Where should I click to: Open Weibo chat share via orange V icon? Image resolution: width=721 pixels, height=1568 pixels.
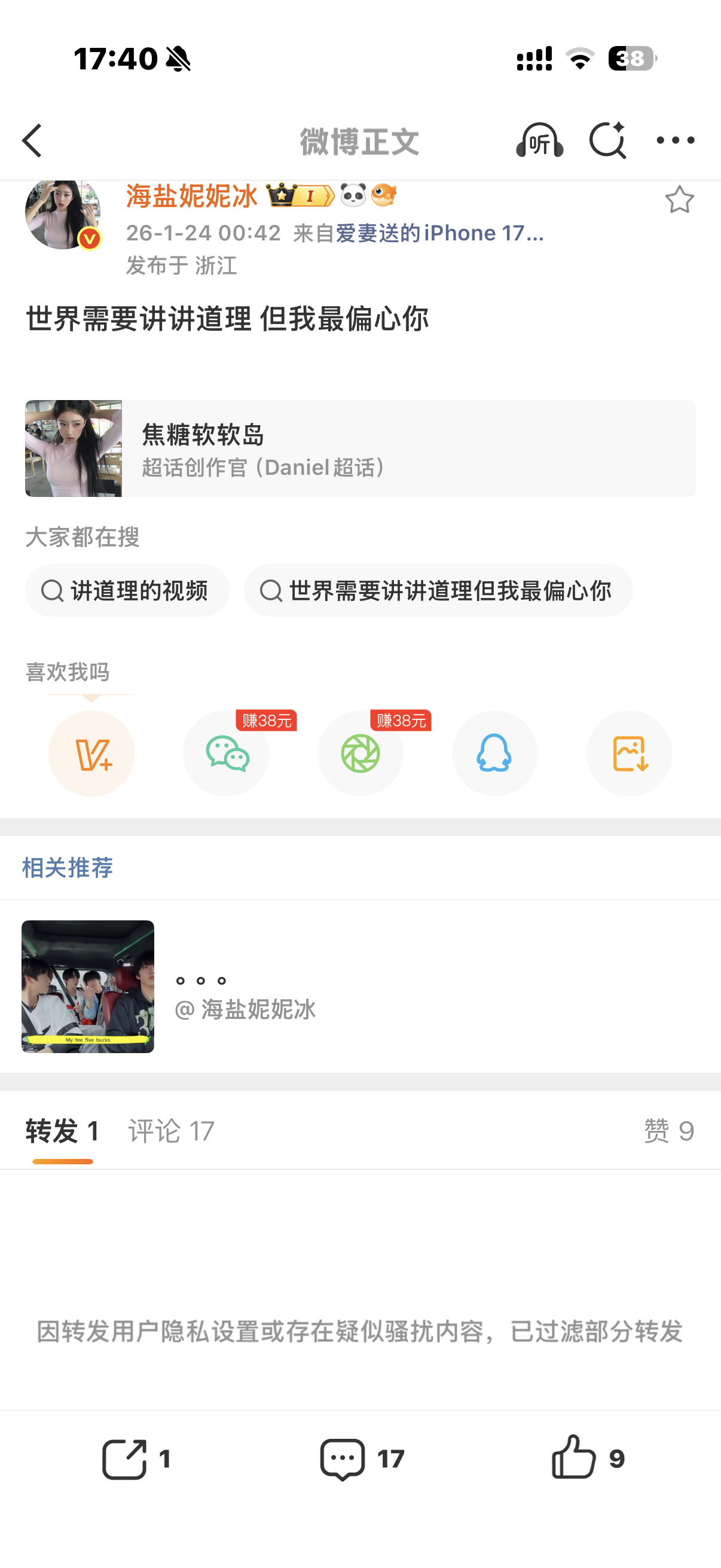coord(91,753)
